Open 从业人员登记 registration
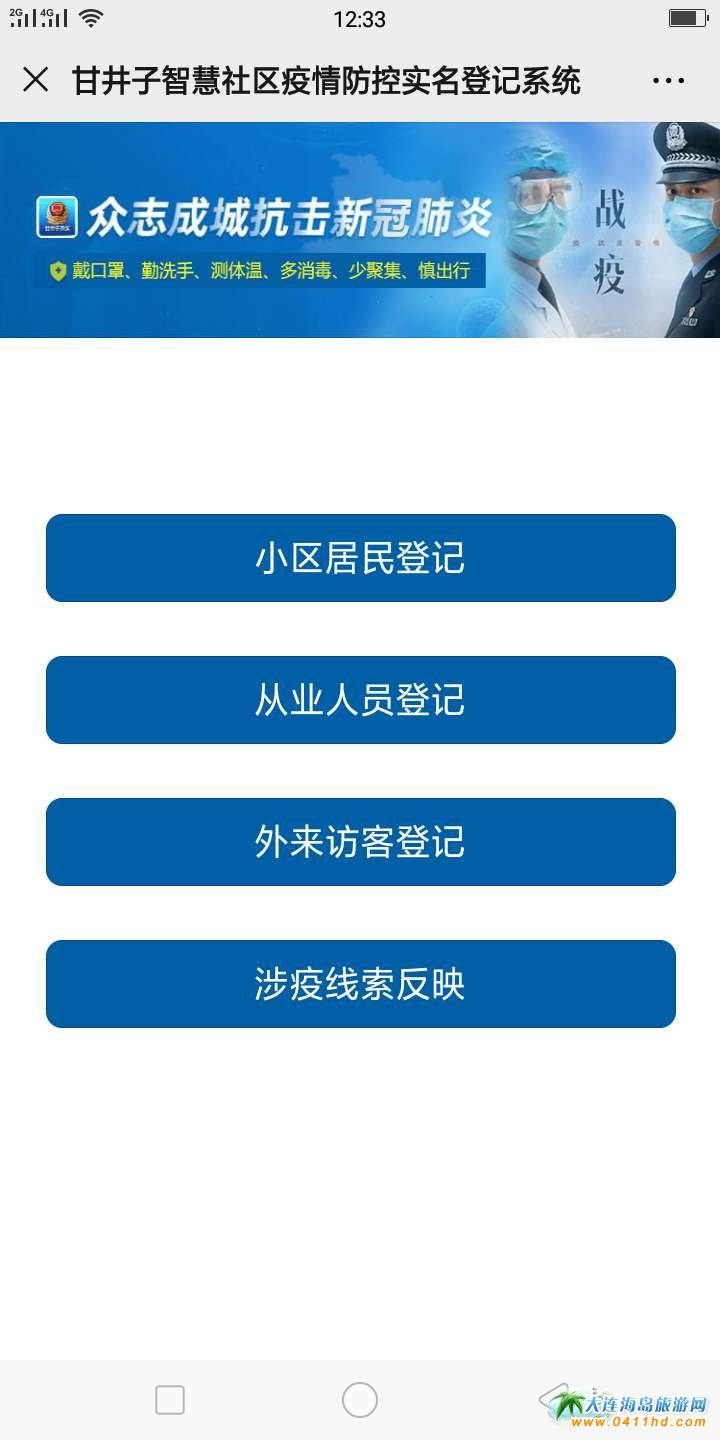The image size is (720, 1440). (360, 700)
